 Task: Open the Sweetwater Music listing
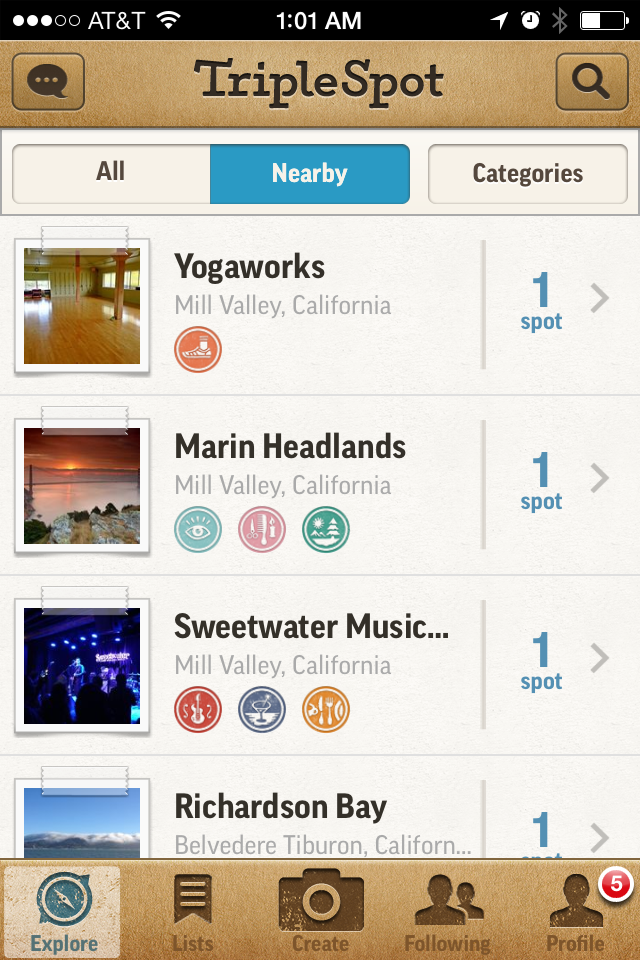coord(320,665)
